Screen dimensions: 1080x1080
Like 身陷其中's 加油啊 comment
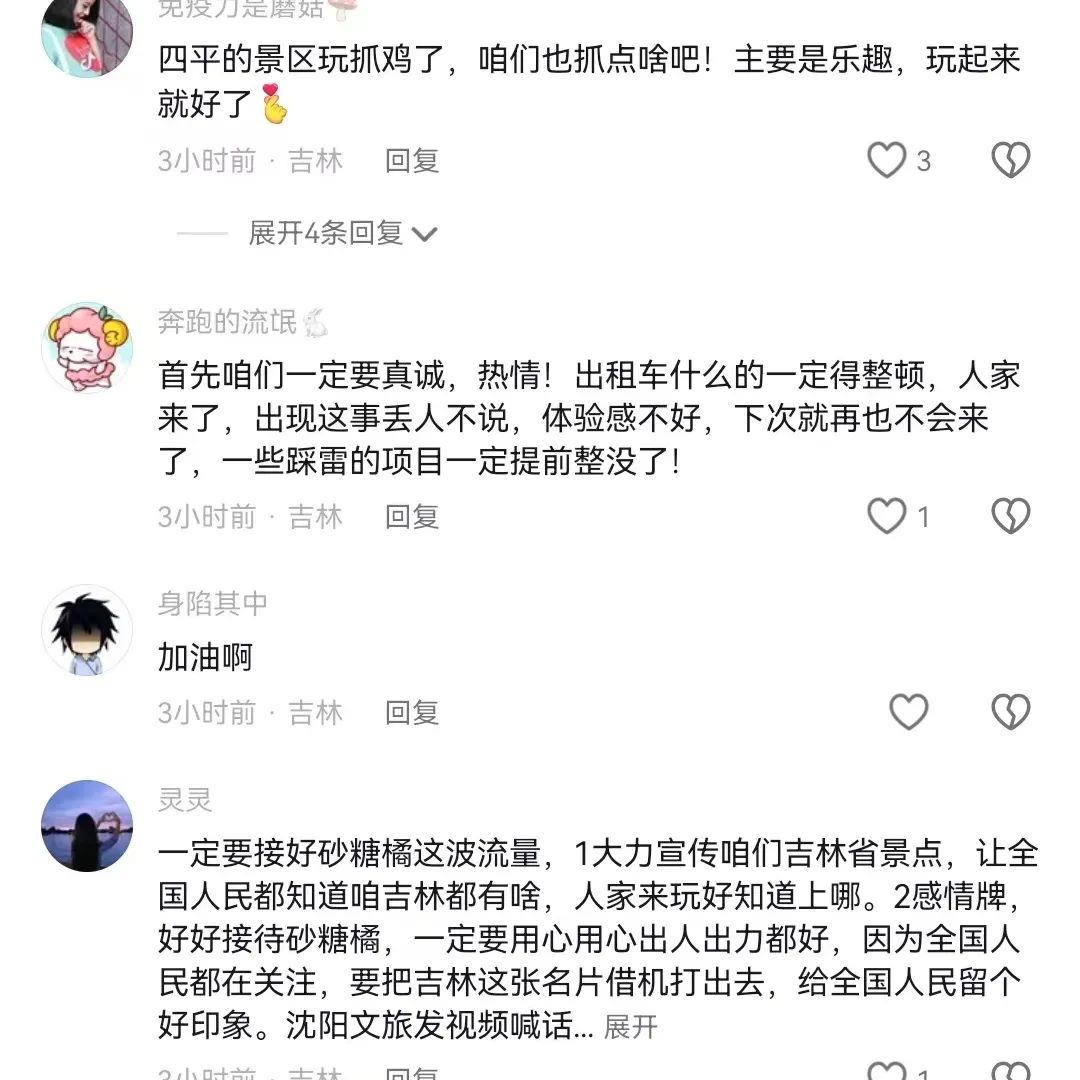(909, 712)
